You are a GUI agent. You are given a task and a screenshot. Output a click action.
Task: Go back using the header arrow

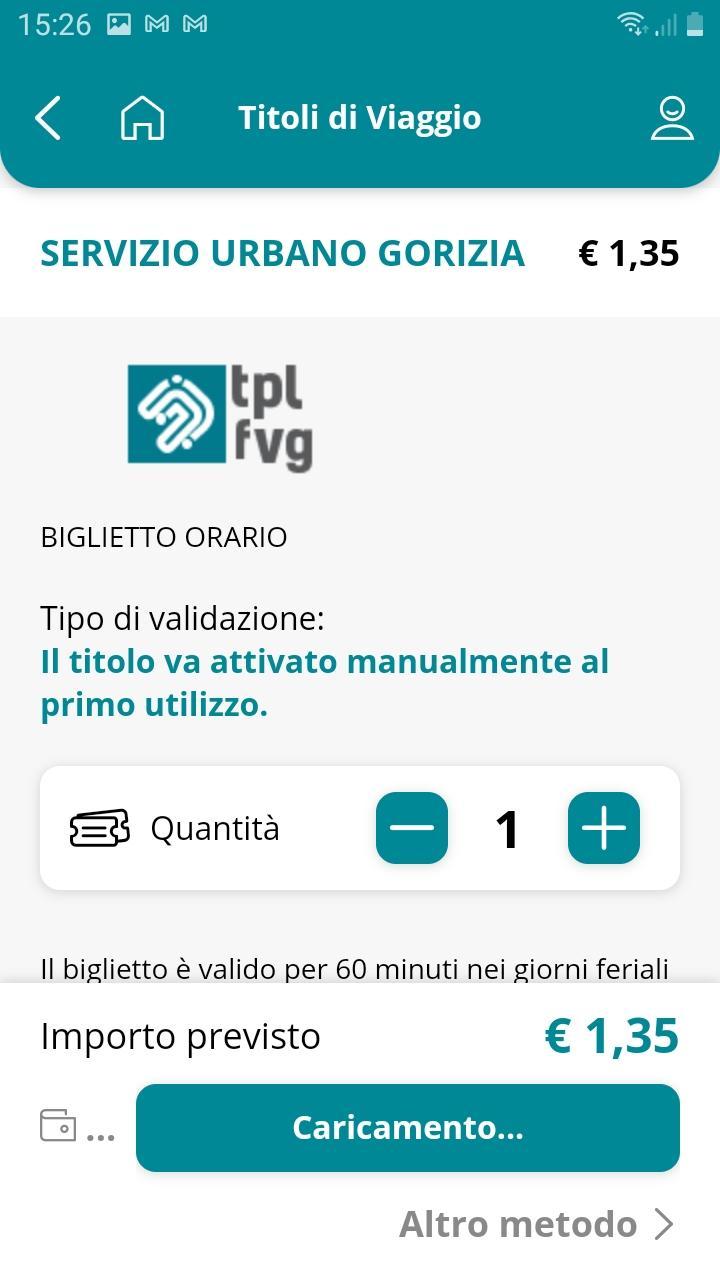click(48, 118)
